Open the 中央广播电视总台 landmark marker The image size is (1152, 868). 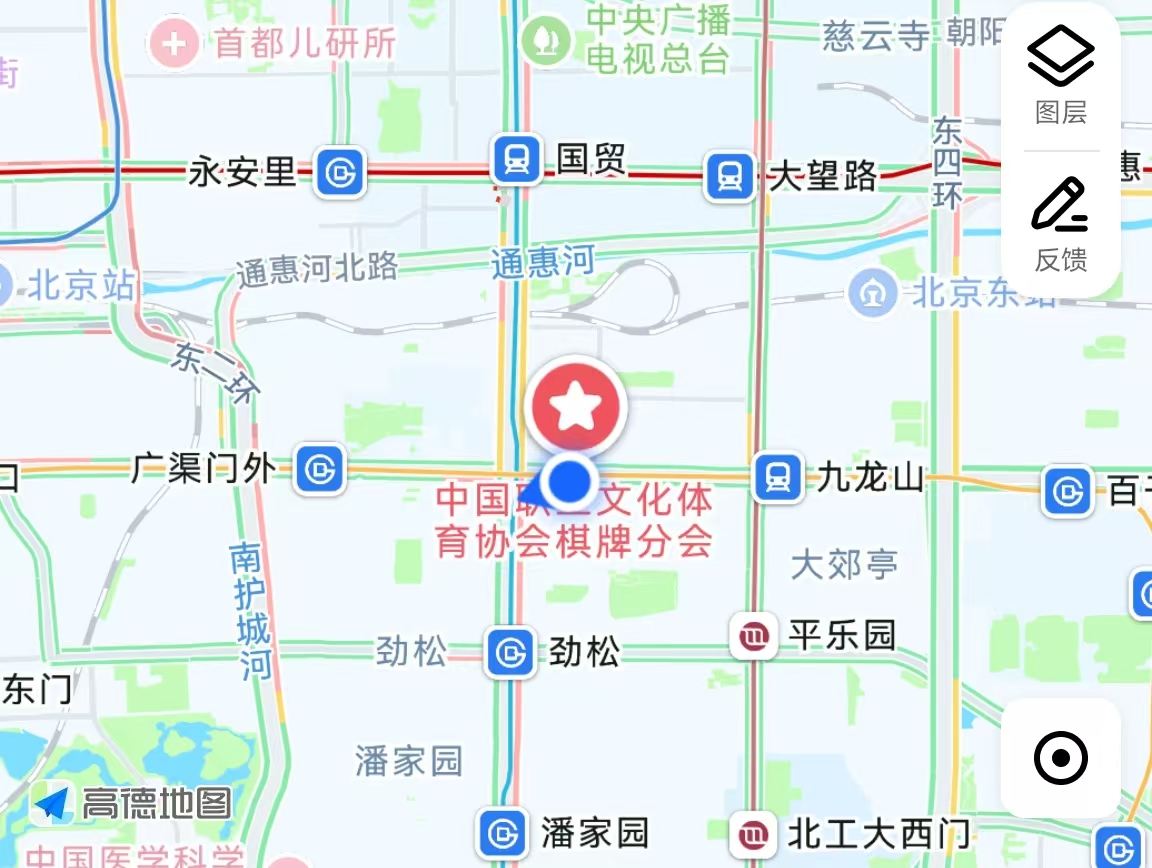[546, 40]
